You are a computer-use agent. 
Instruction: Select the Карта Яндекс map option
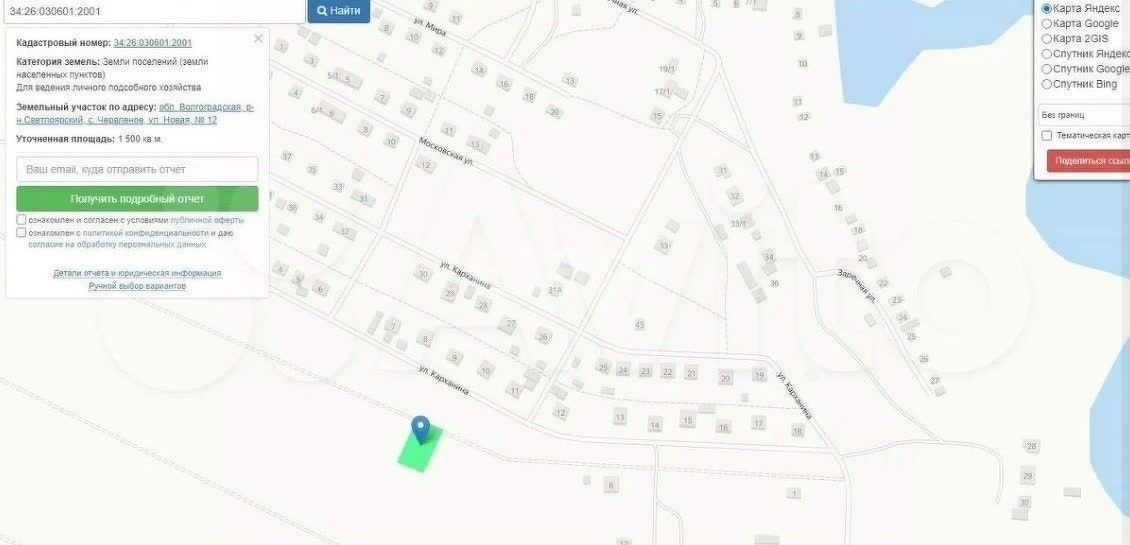coord(1047,8)
